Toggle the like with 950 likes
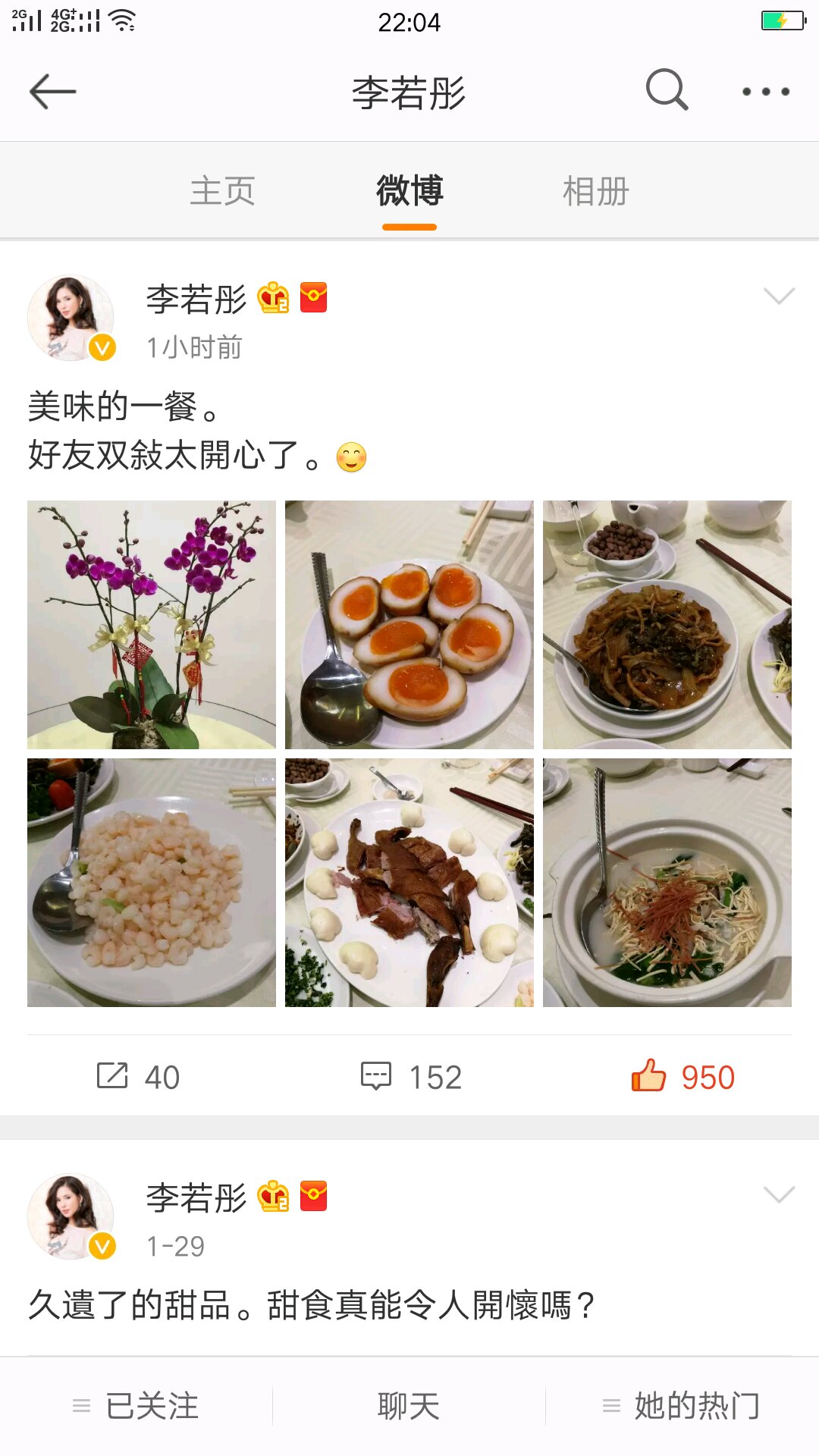819x1456 pixels. tap(682, 1077)
